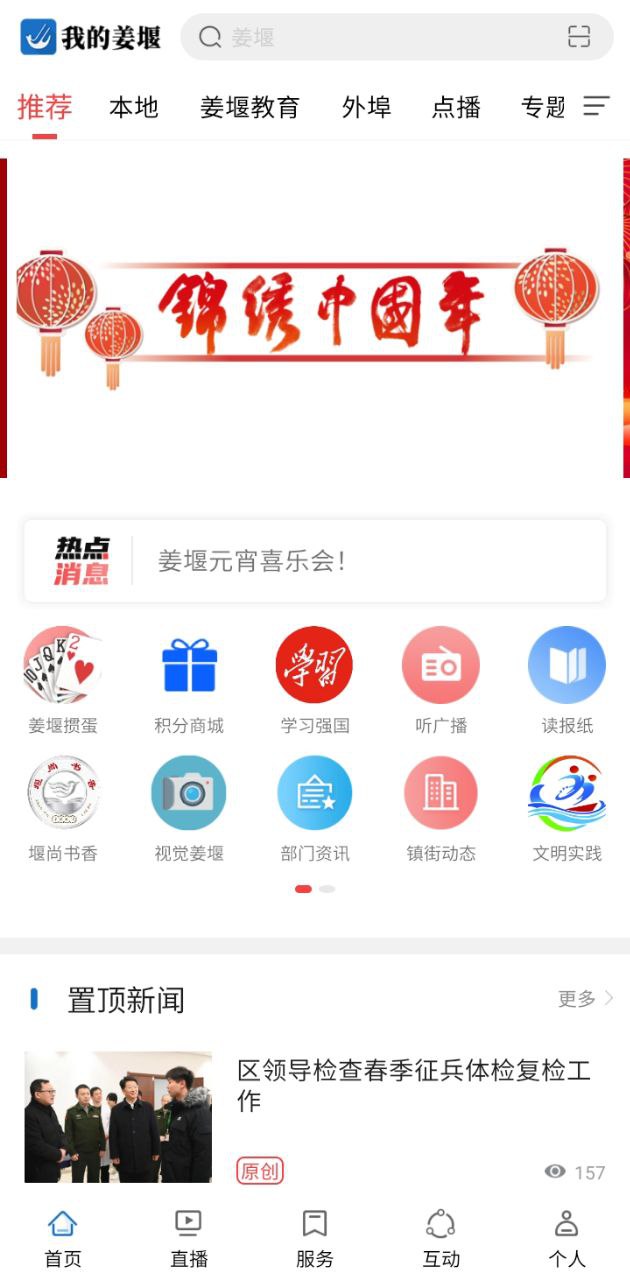The height and width of the screenshot is (1280, 630).
Task: Switch to the 本地 tab
Action: [134, 107]
